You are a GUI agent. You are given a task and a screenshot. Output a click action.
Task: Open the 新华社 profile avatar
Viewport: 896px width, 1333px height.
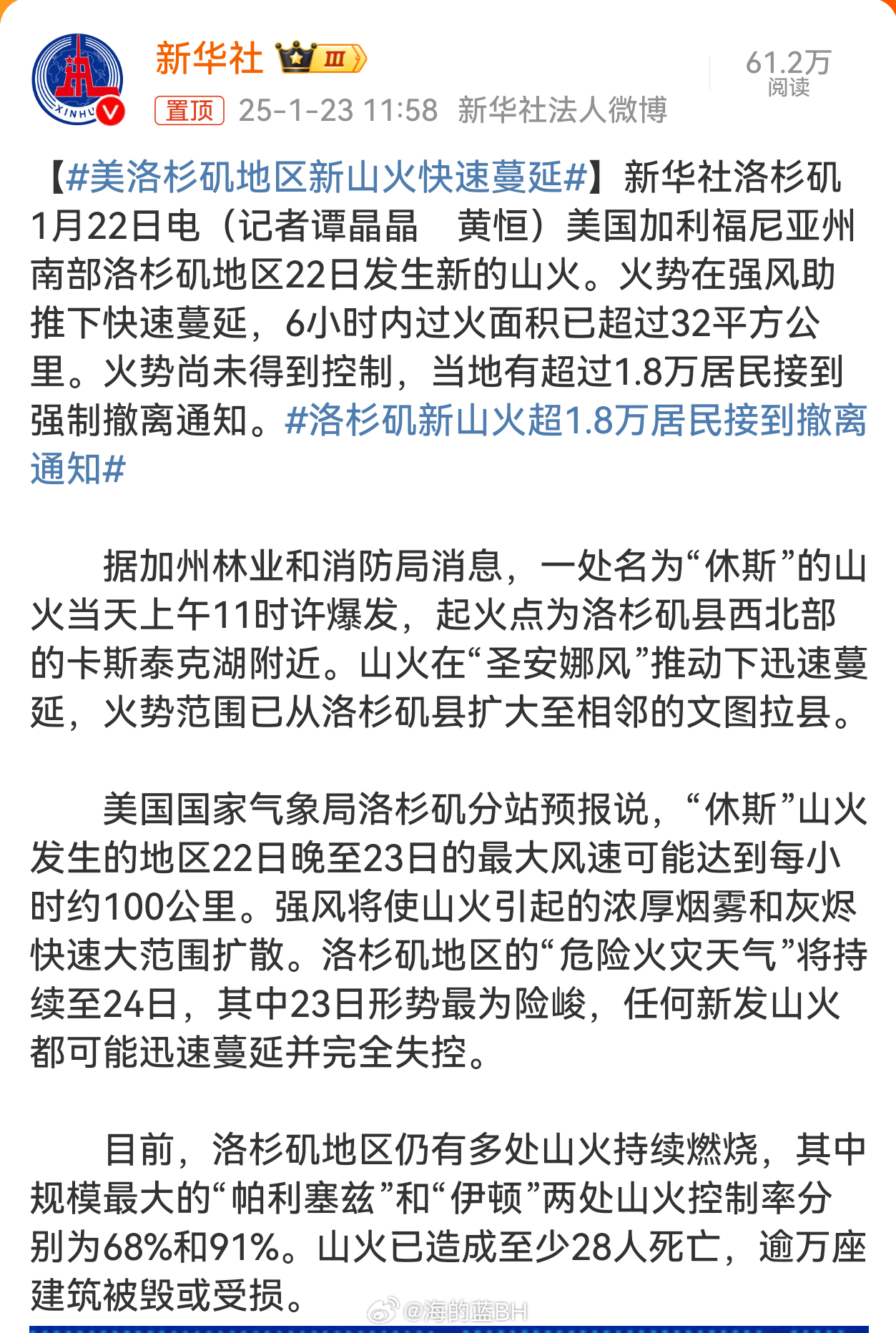coord(78,79)
